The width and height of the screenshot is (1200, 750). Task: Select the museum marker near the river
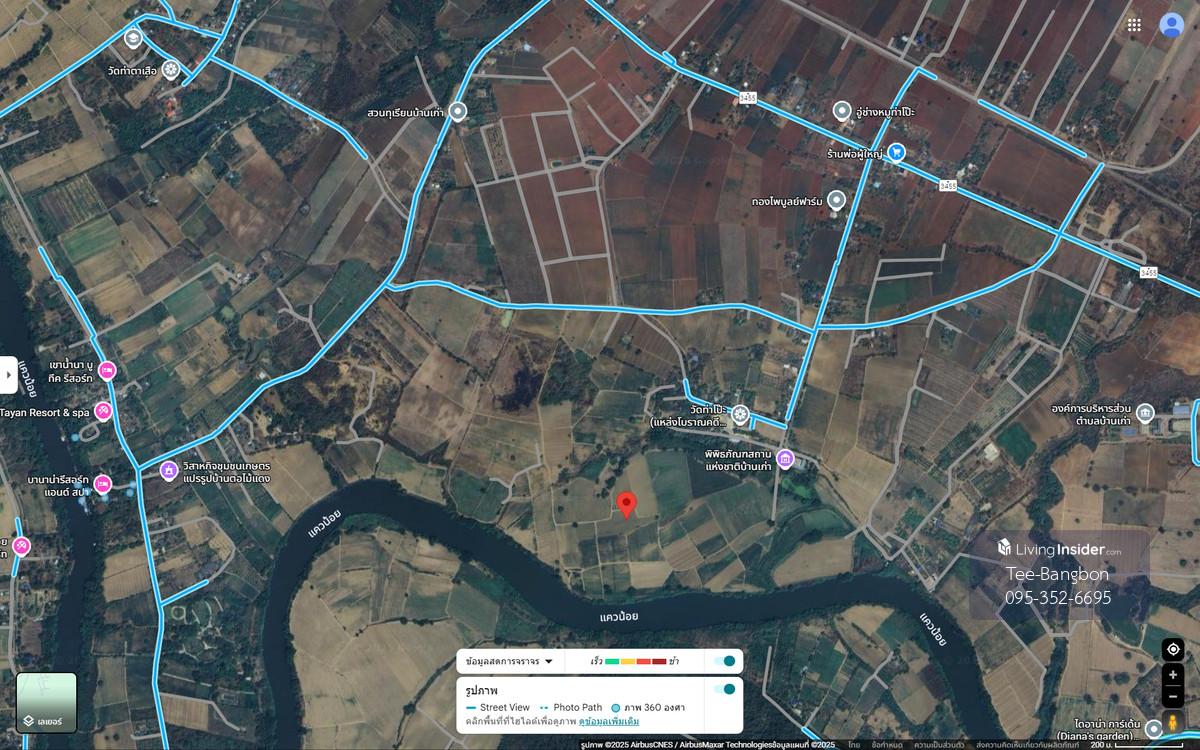point(785,459)
